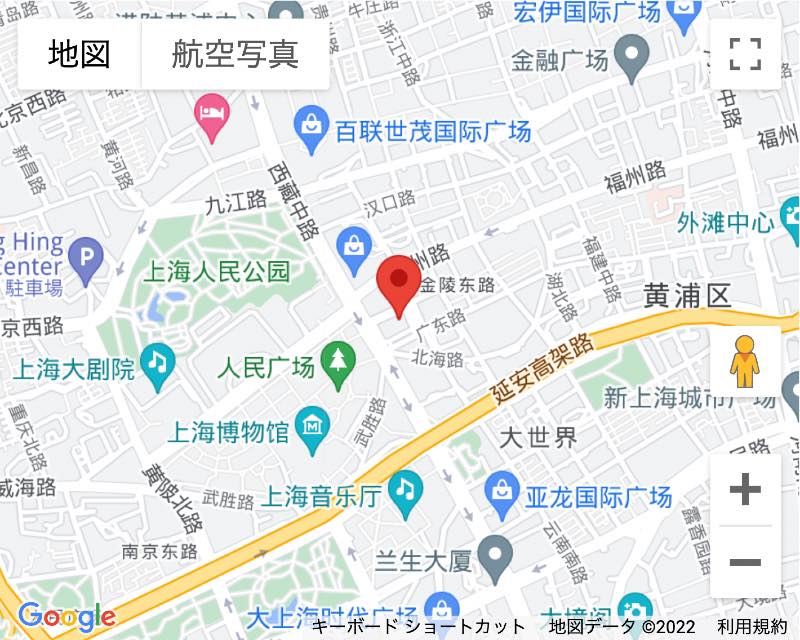Tap the Street View pegman

click(745, 361)
